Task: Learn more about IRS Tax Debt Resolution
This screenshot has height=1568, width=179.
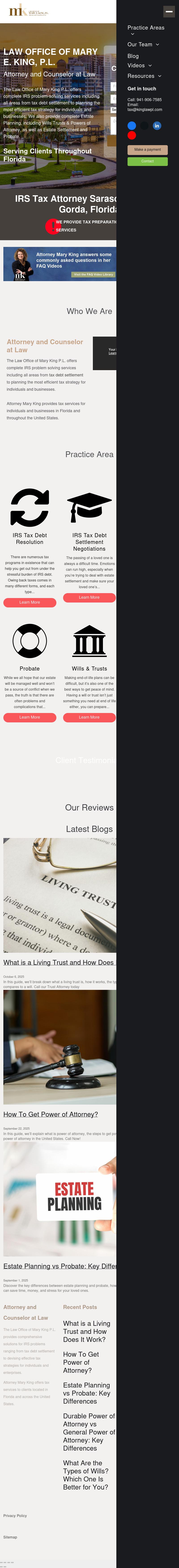Action: click(x=29, y=603)
